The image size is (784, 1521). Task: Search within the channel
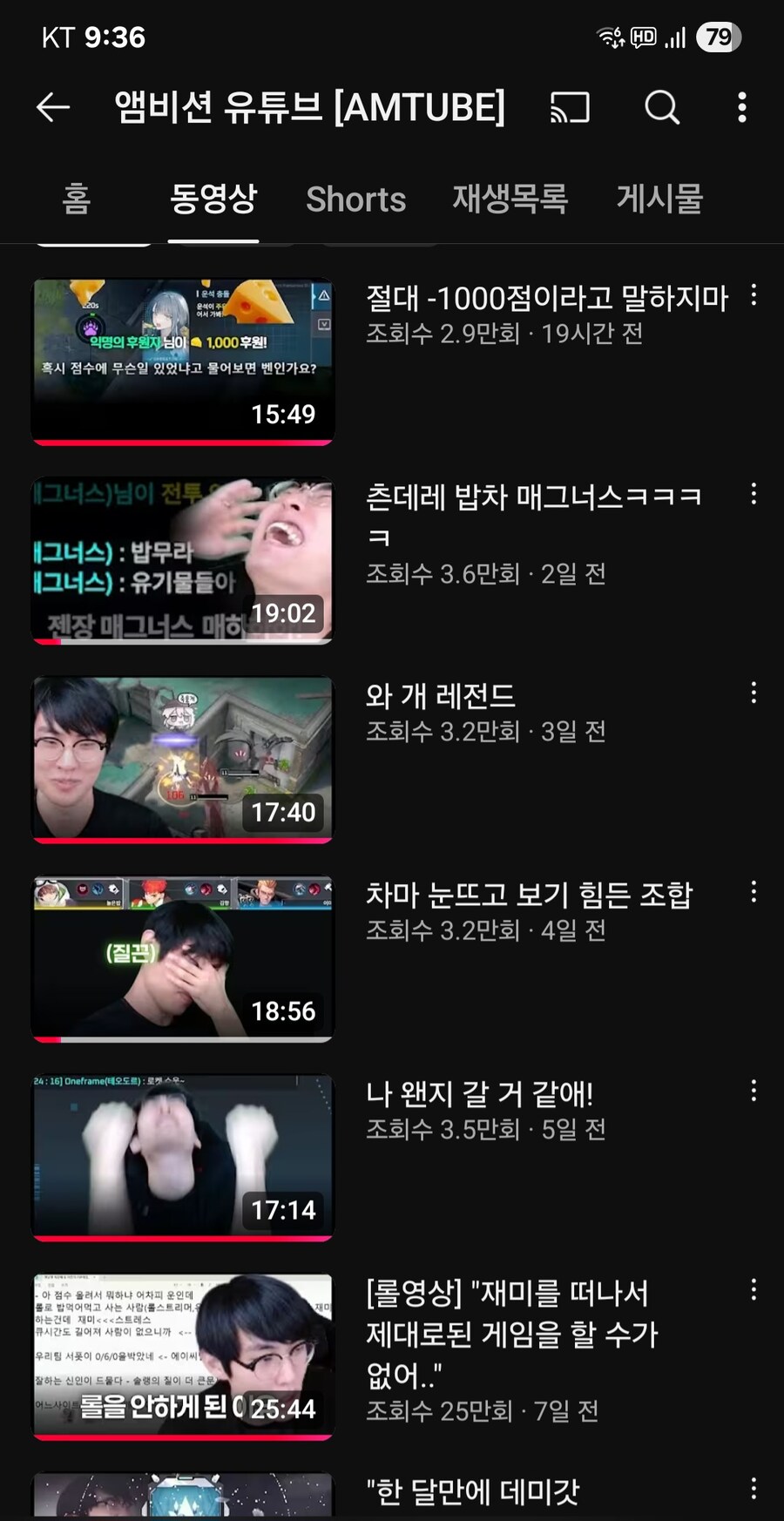(x=662, y=107)
